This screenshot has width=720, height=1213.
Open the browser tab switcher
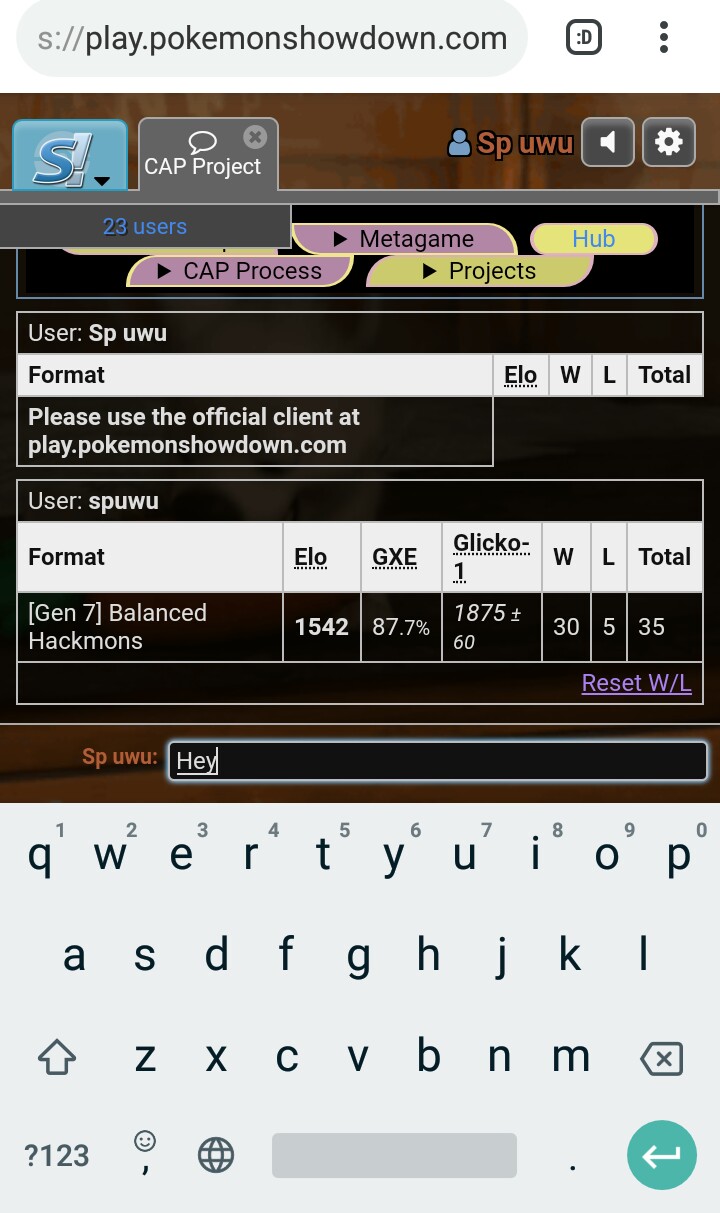pos(584,39)
